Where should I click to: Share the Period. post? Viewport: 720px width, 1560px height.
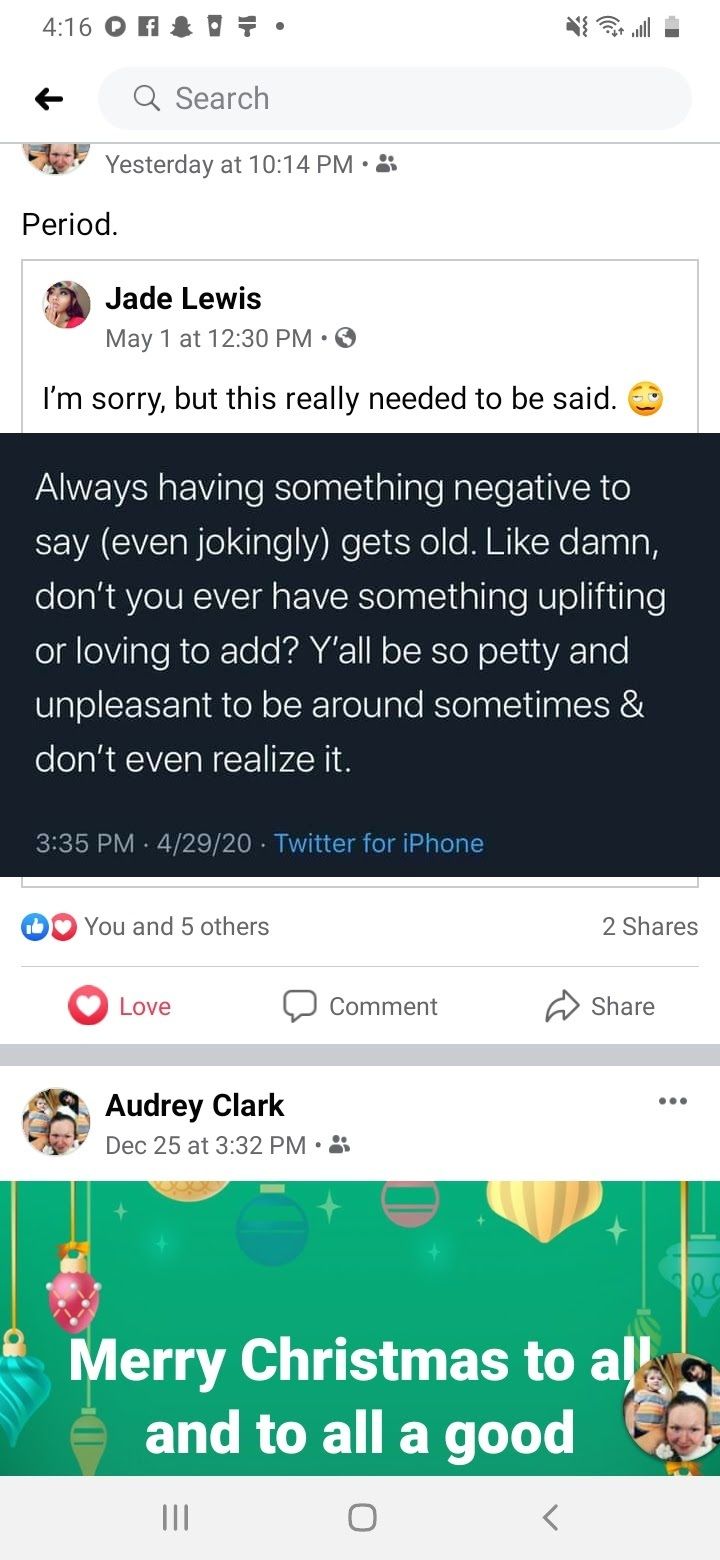[600, 1006]
